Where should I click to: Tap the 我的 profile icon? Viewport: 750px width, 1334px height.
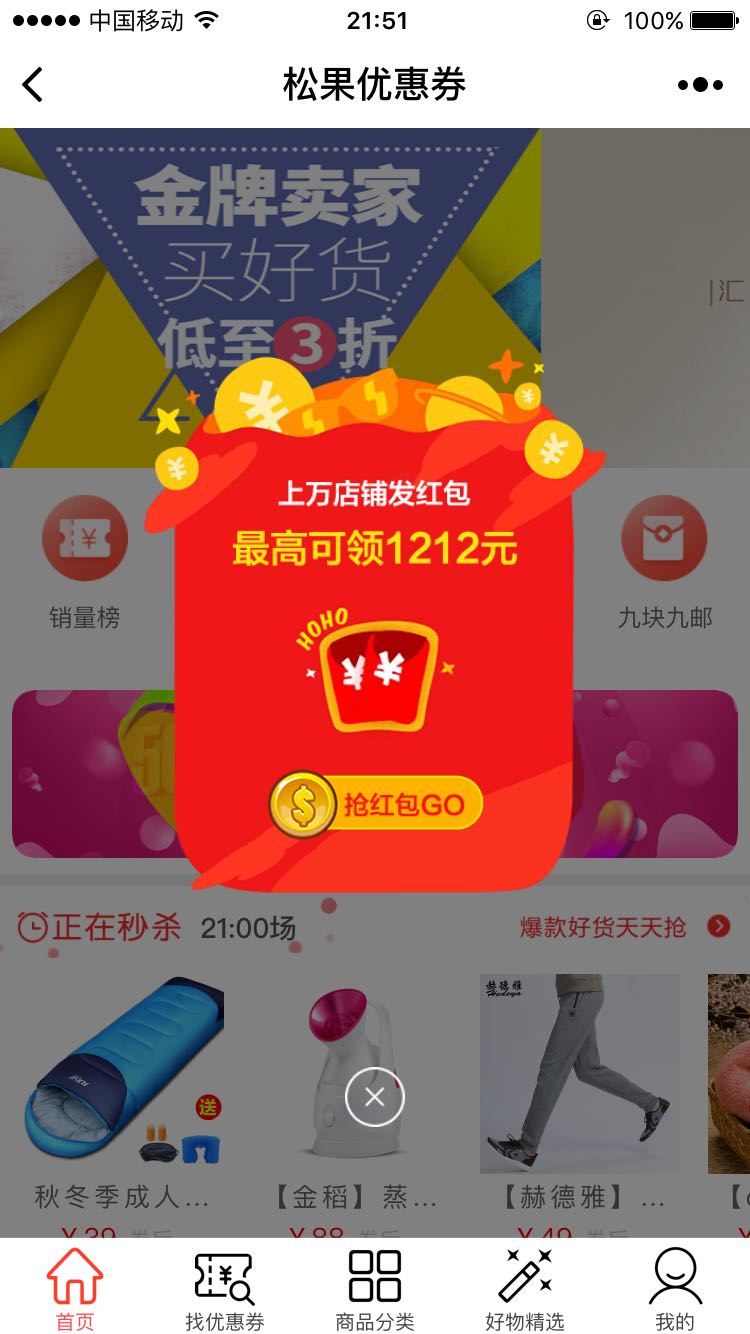point(675,1275)
